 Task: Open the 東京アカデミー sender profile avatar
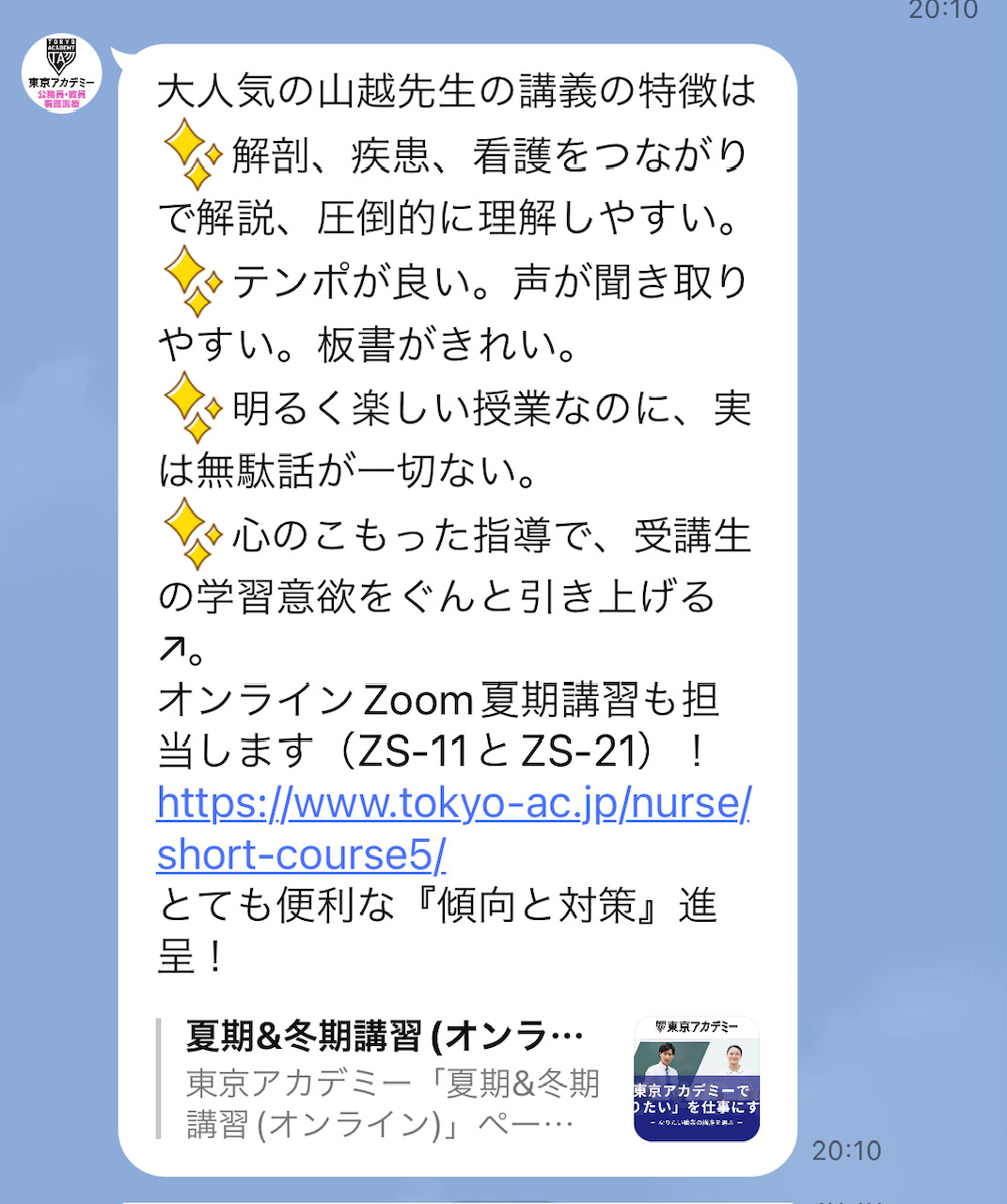pyautogui.click(x=61, y=75)
